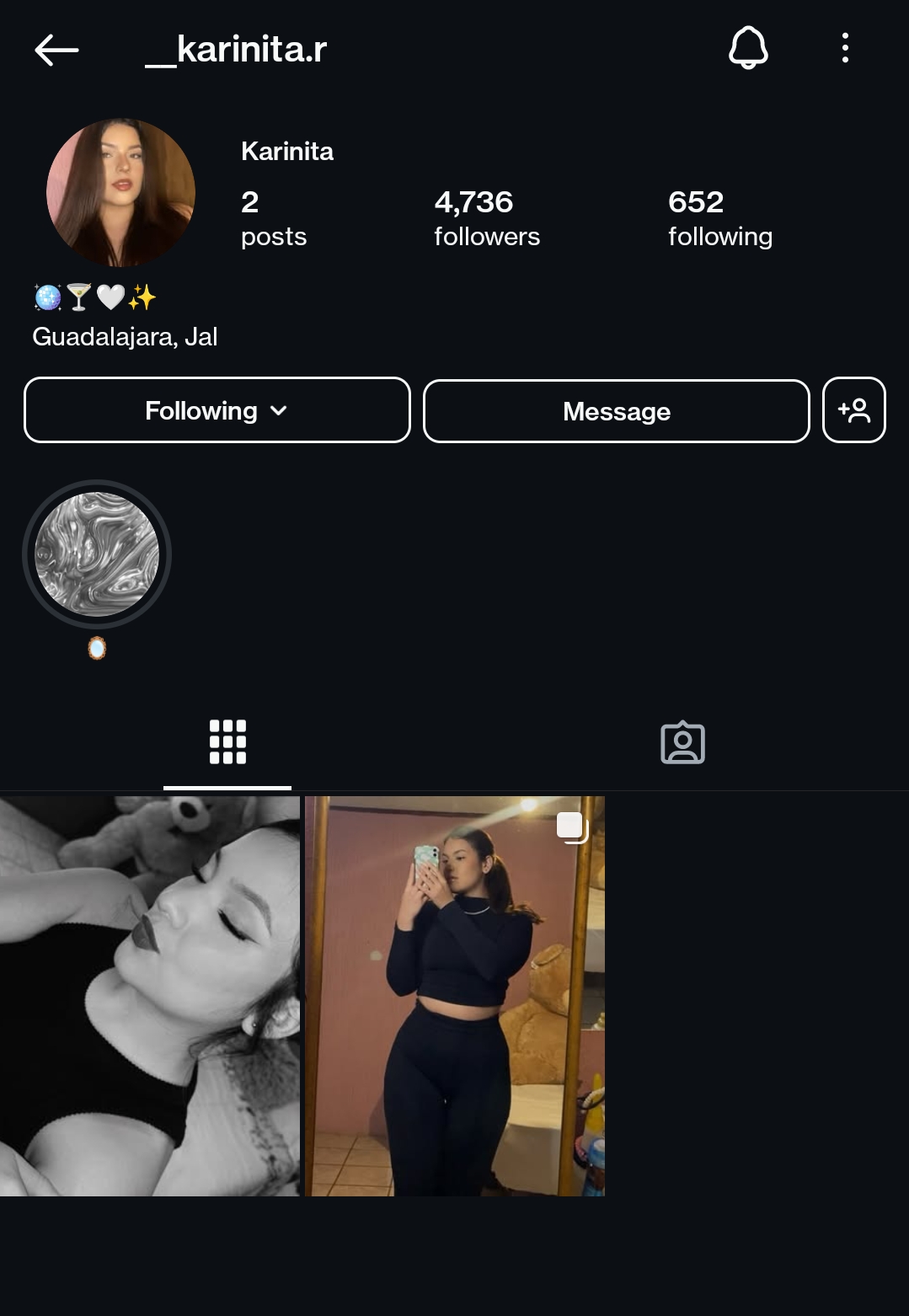The width and height of the screenshot is (909, 1316).
Task: Message Karinita
Action: pos(616,411)
